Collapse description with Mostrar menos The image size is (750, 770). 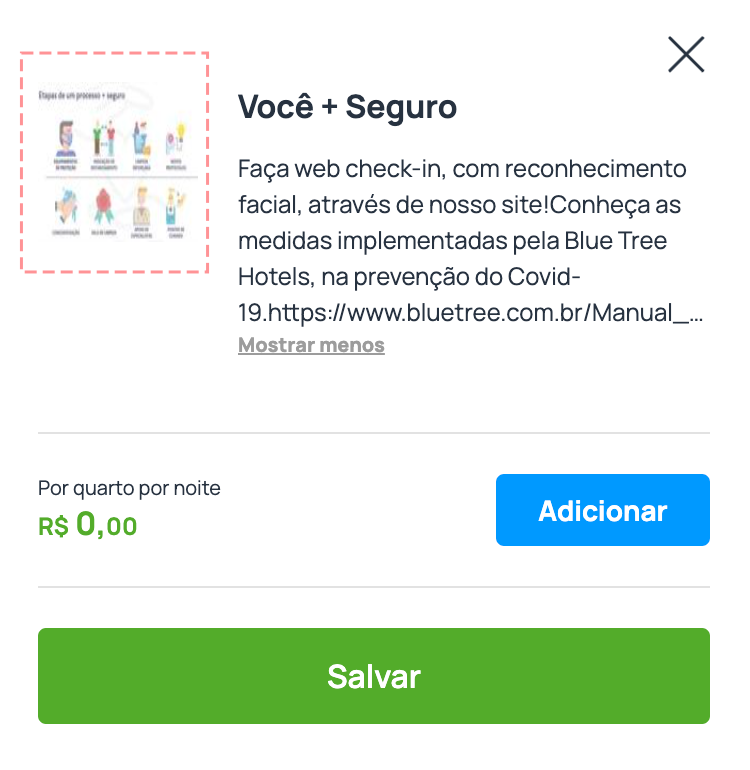(311, 345)
